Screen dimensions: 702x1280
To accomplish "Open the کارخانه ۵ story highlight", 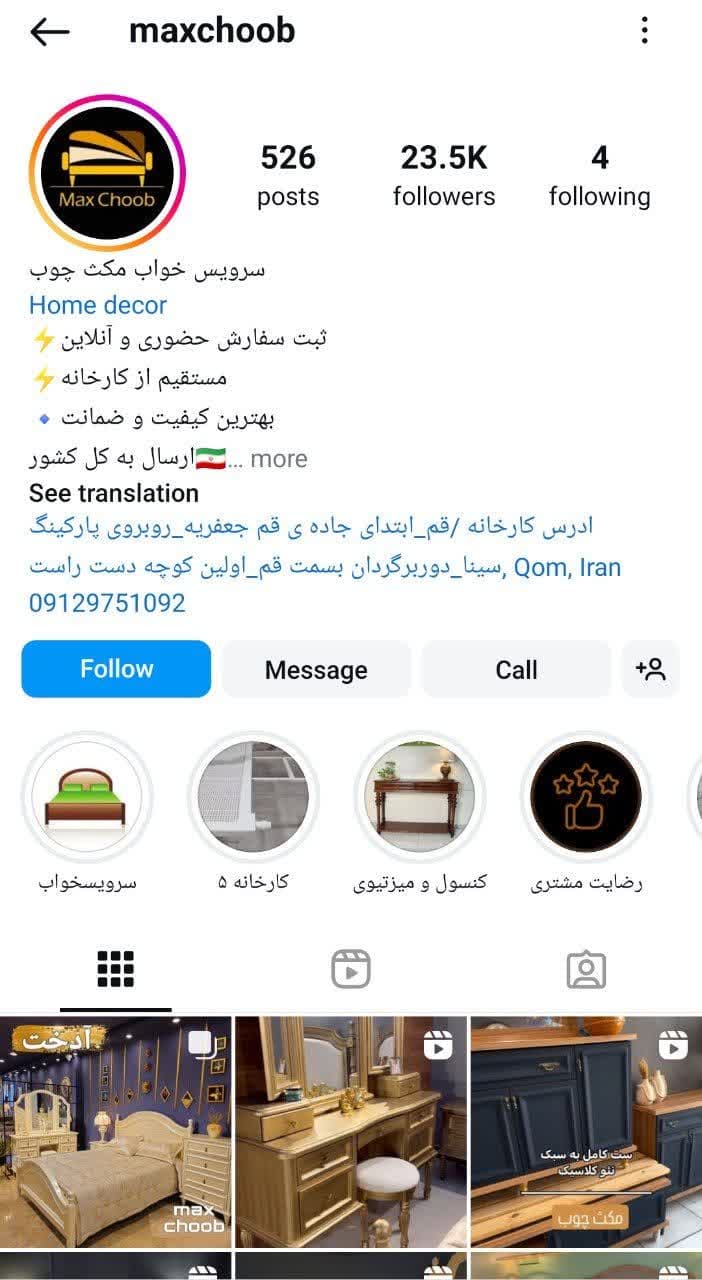I will click(253, 797).
